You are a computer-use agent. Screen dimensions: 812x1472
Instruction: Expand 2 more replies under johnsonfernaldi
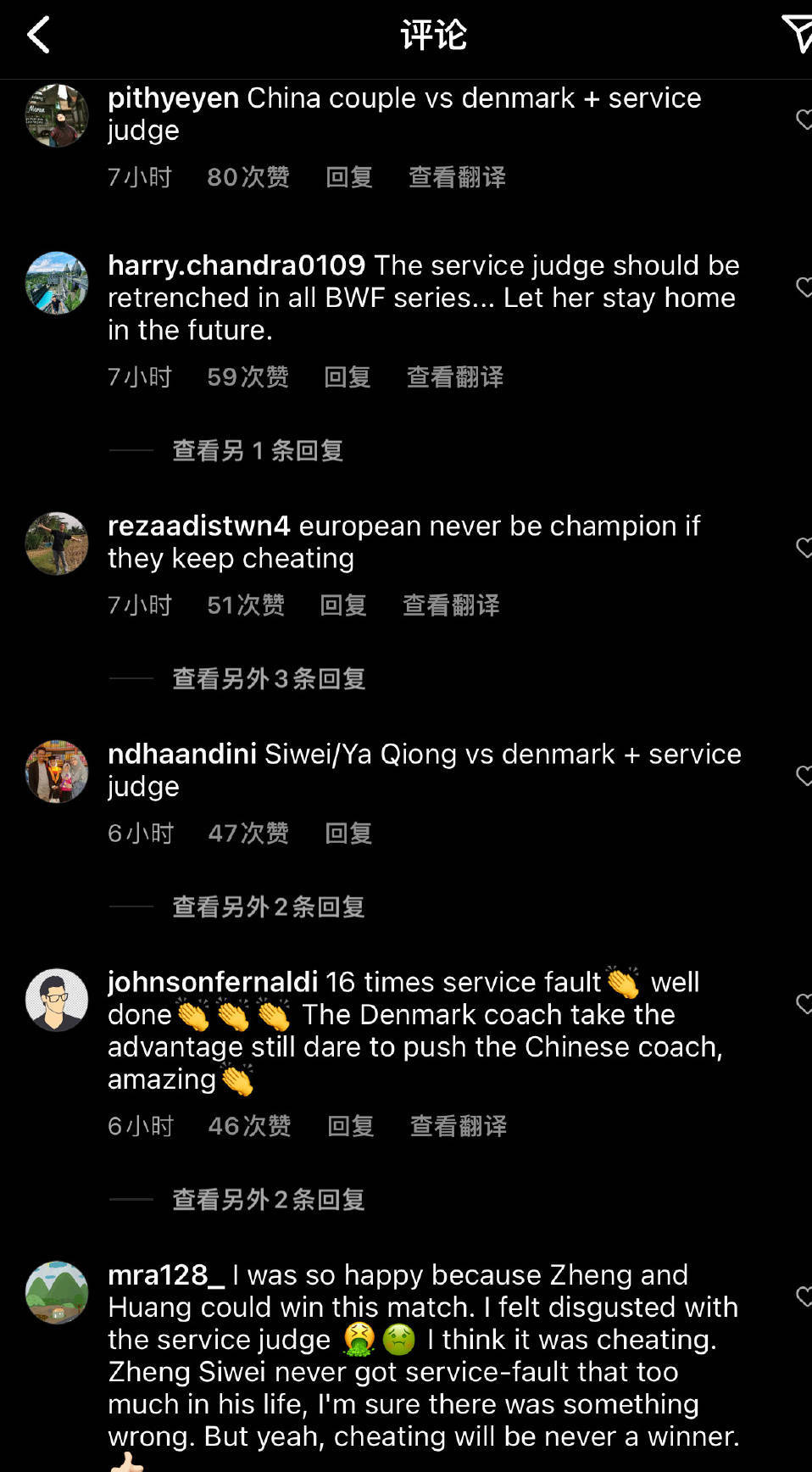[x=269, y=1199]
